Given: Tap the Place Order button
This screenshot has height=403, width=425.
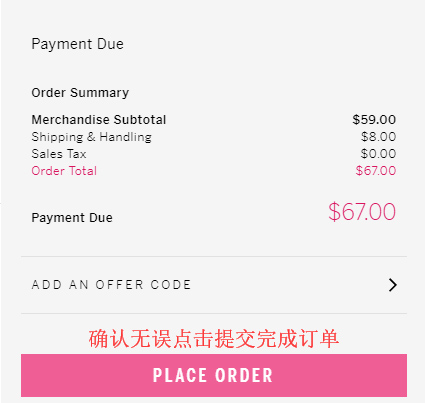Looking at the screenshot, I should (214, 375).
